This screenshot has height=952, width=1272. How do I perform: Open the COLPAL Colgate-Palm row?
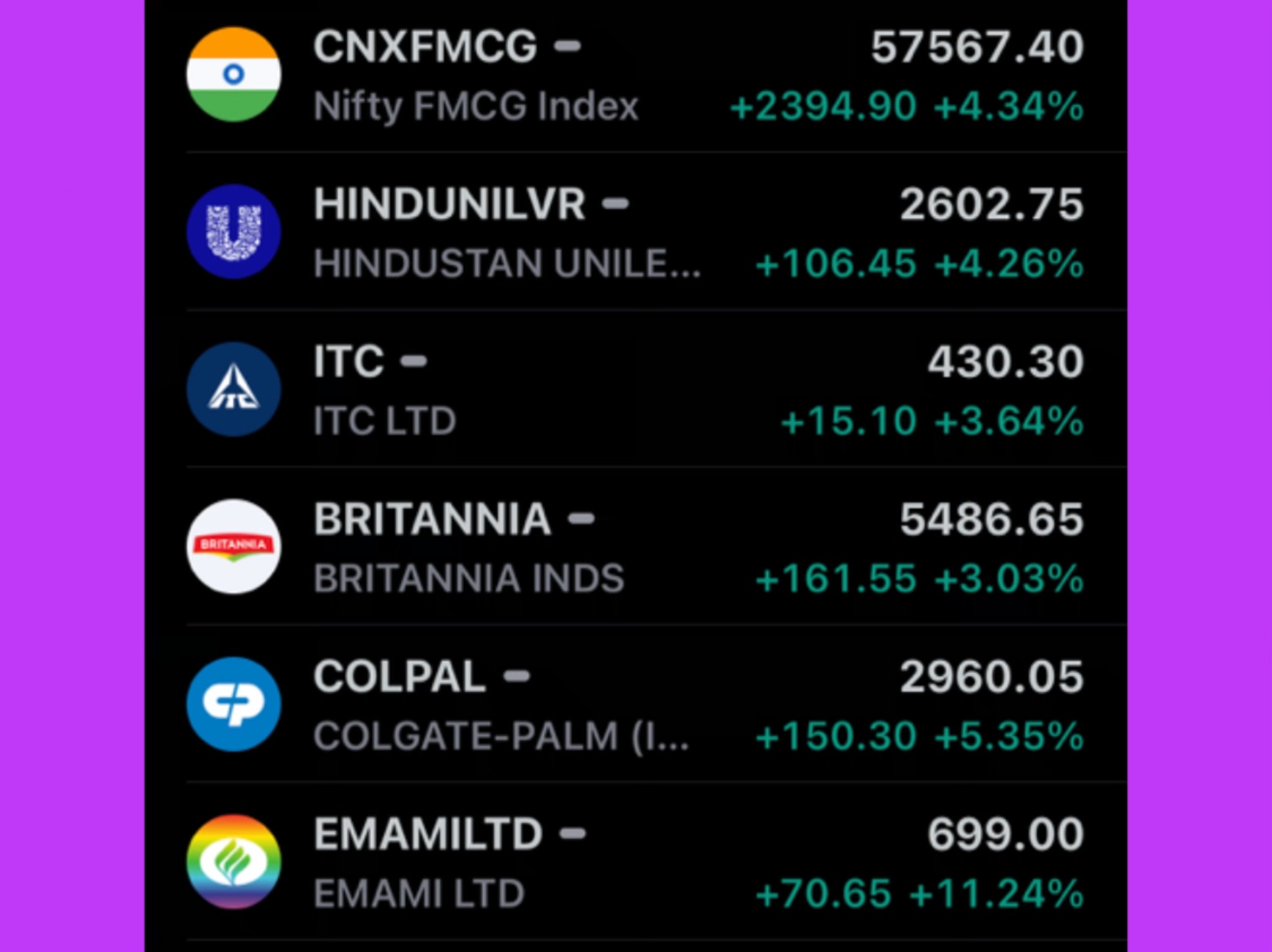click(x=634, y=705)
